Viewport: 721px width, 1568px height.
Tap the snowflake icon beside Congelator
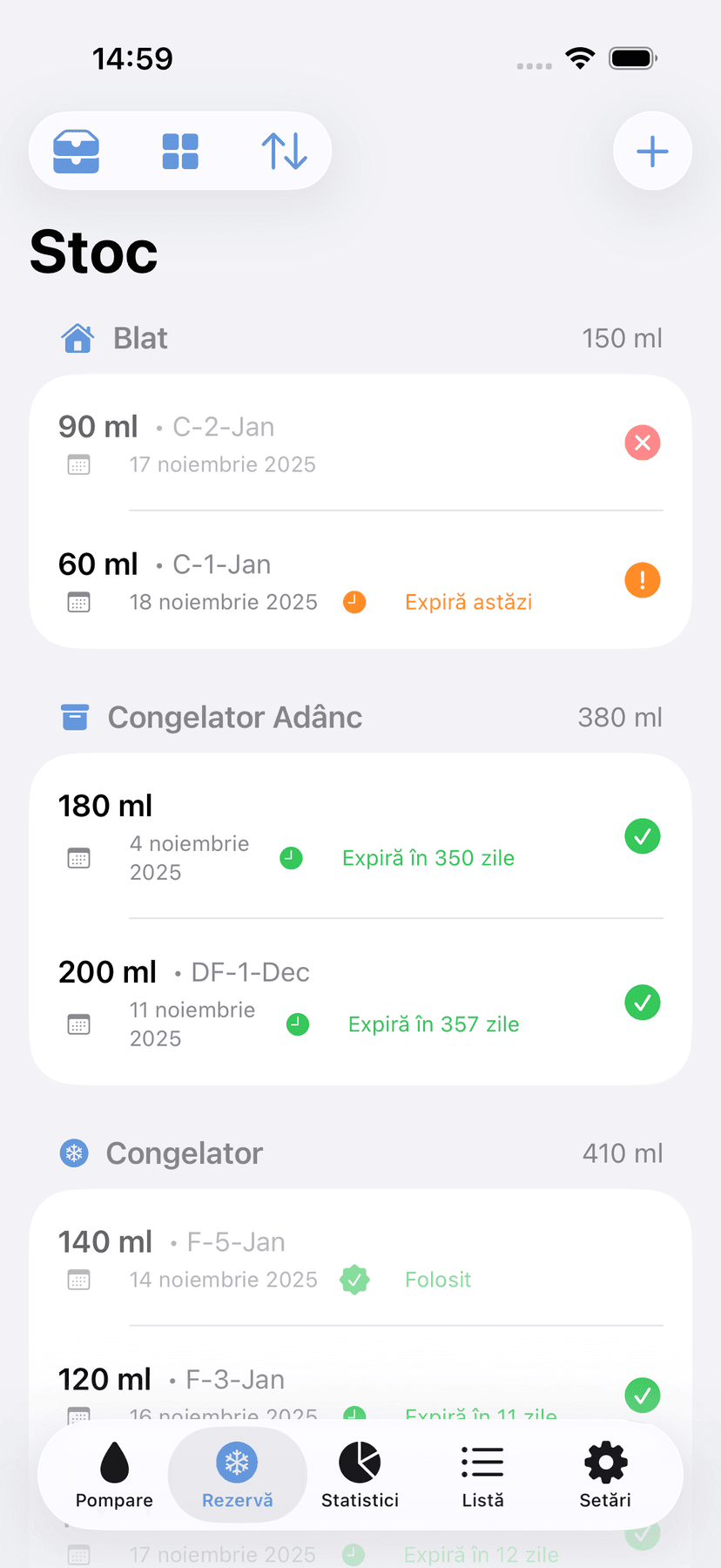click(x=75, y=1152)
